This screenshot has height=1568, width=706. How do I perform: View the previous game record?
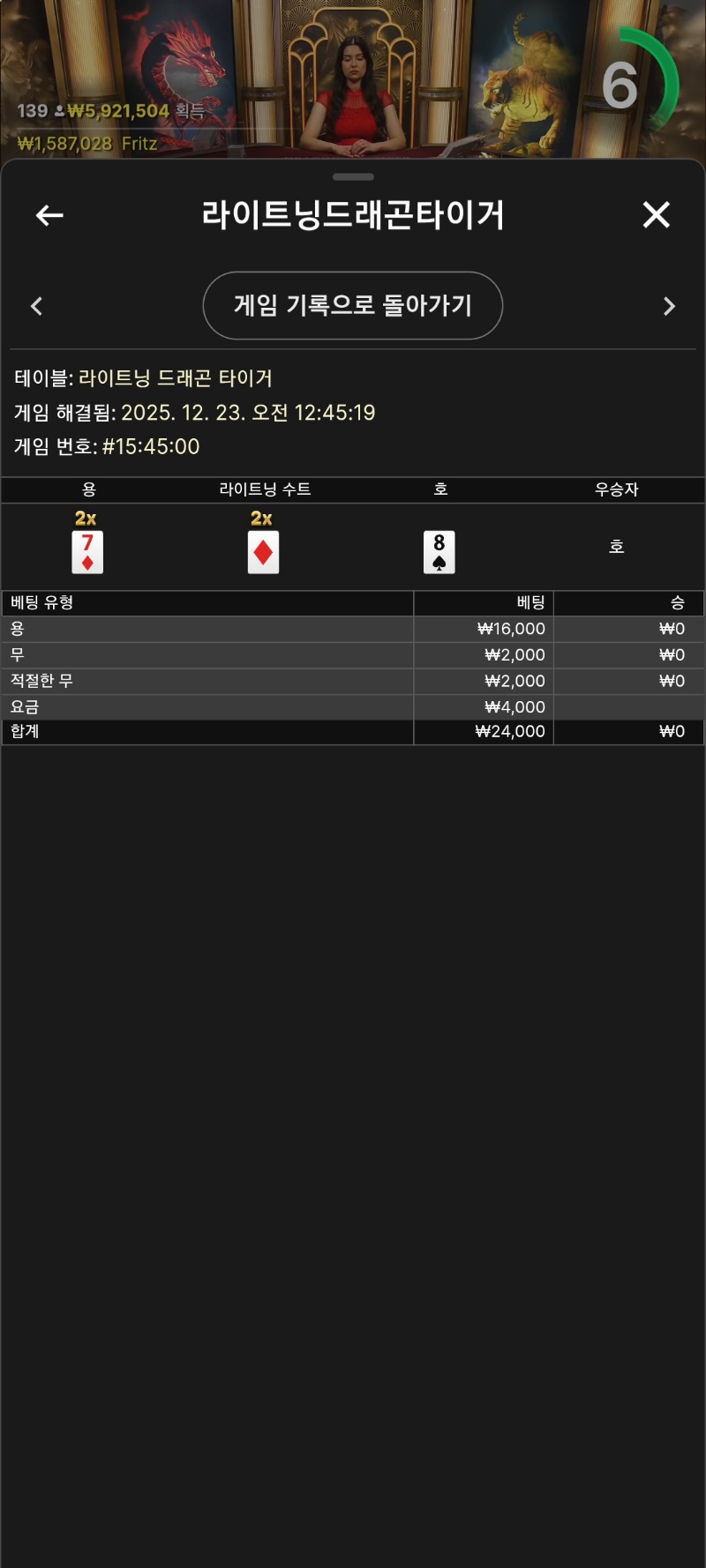point(37,306)
